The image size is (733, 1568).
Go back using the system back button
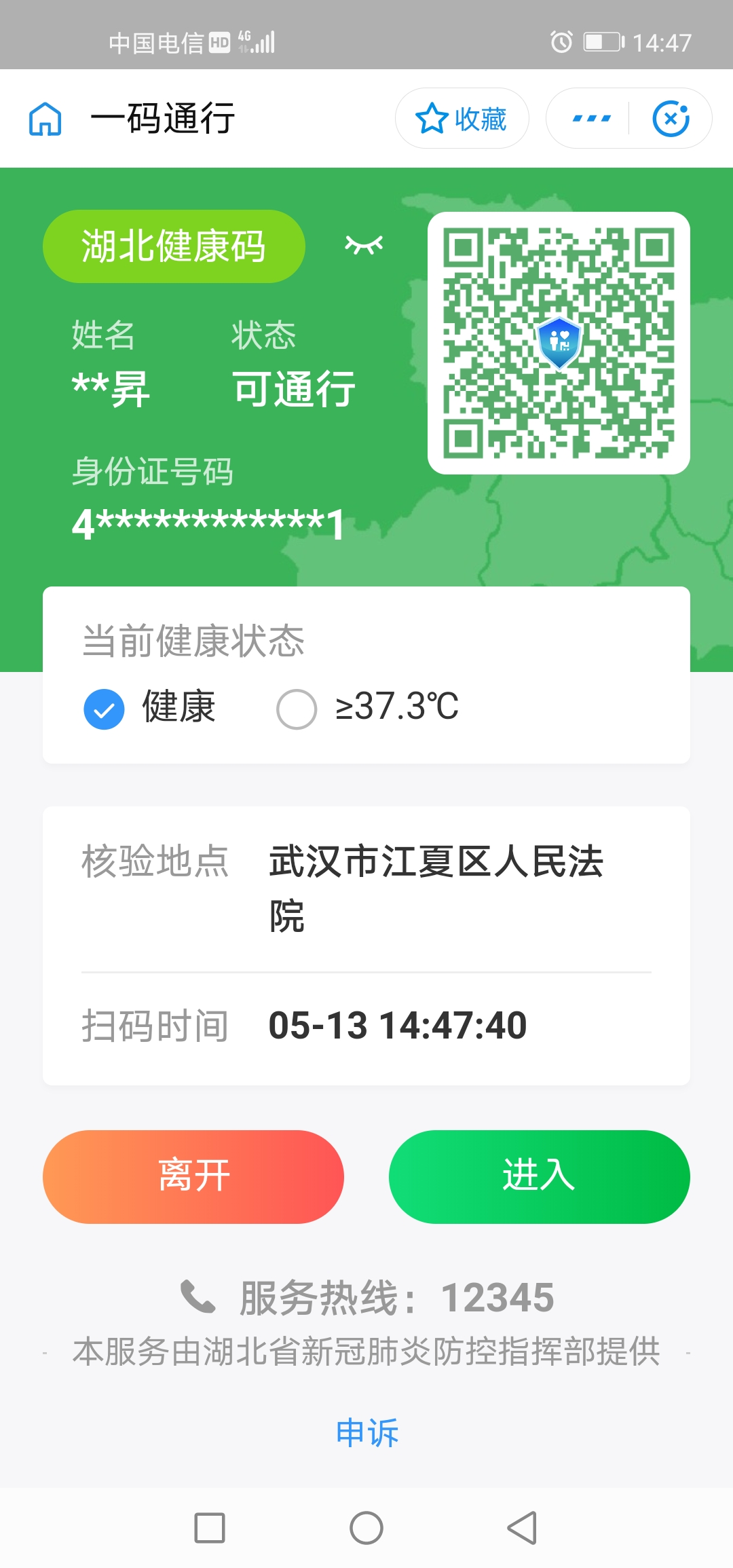[521, 1528]
